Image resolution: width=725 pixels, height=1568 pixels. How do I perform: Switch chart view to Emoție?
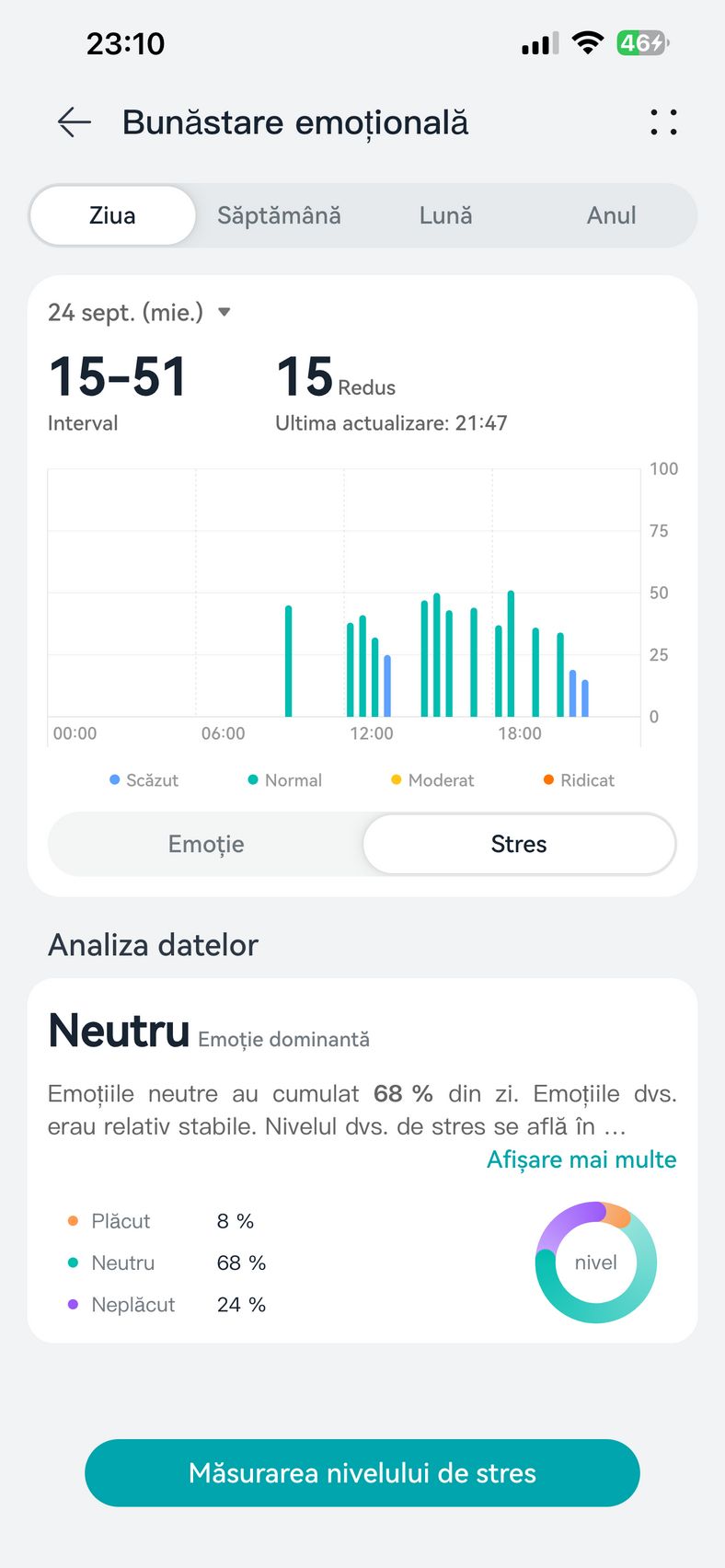pyautogui.click(x=206, y=844)
